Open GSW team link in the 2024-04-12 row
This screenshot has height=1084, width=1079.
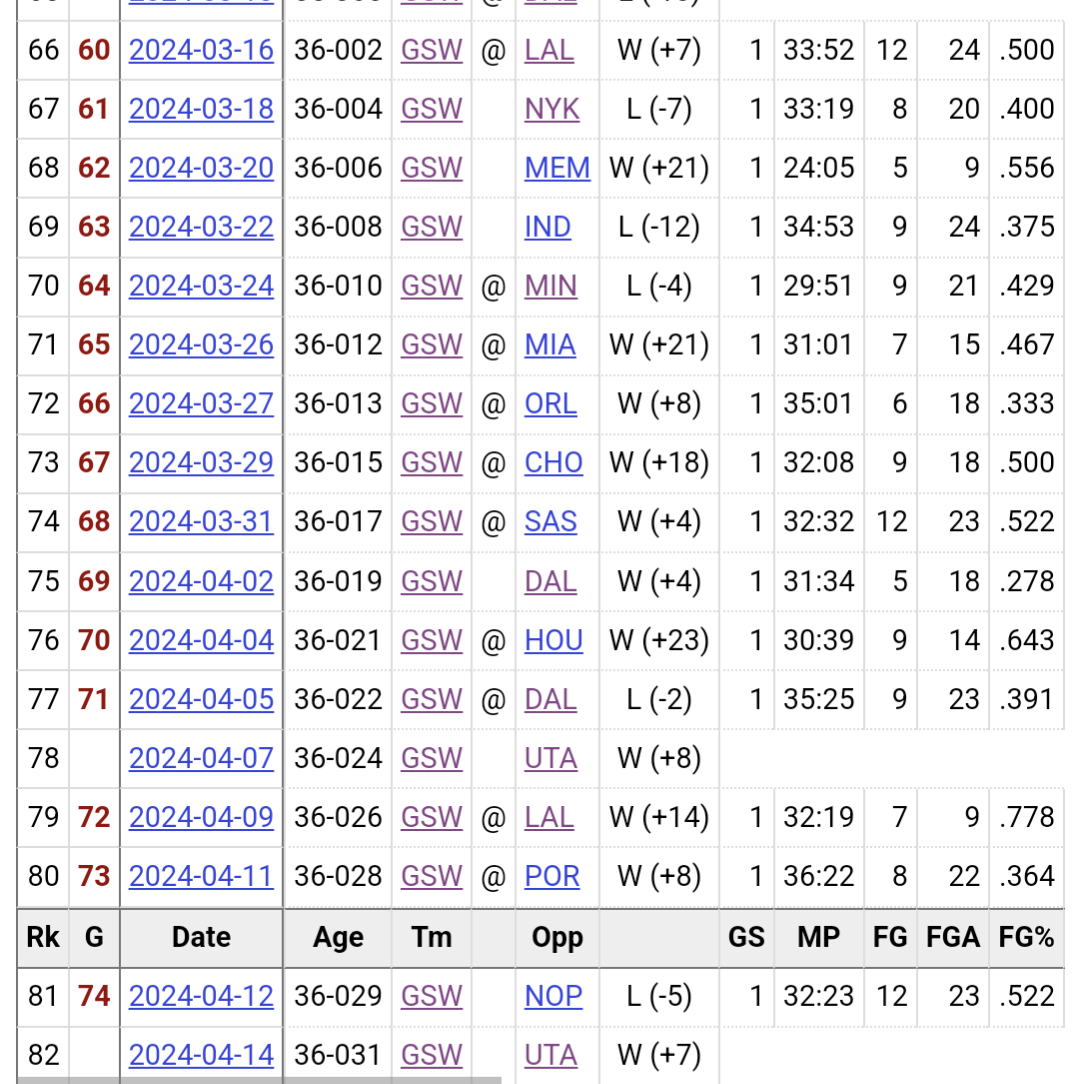click(x=432, y=996)
